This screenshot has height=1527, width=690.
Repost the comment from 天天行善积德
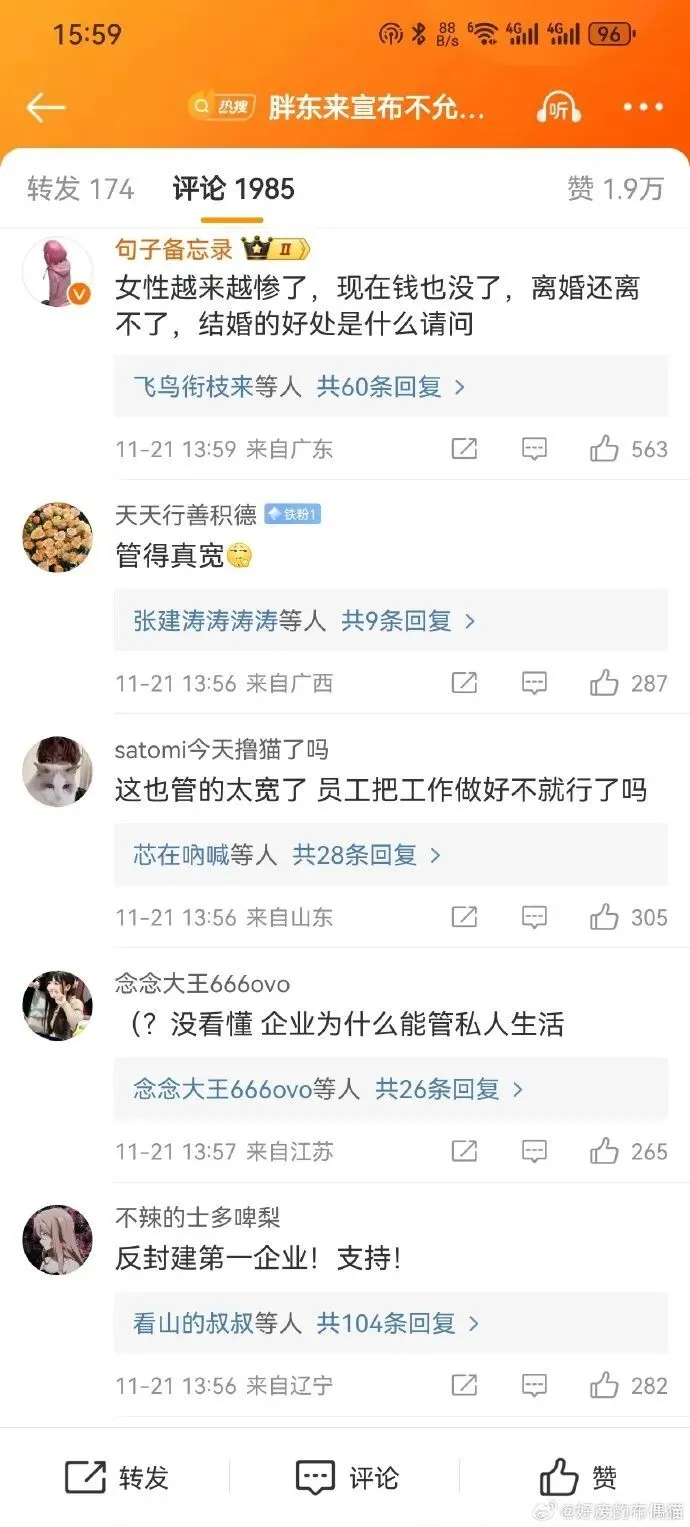(464, 683)
